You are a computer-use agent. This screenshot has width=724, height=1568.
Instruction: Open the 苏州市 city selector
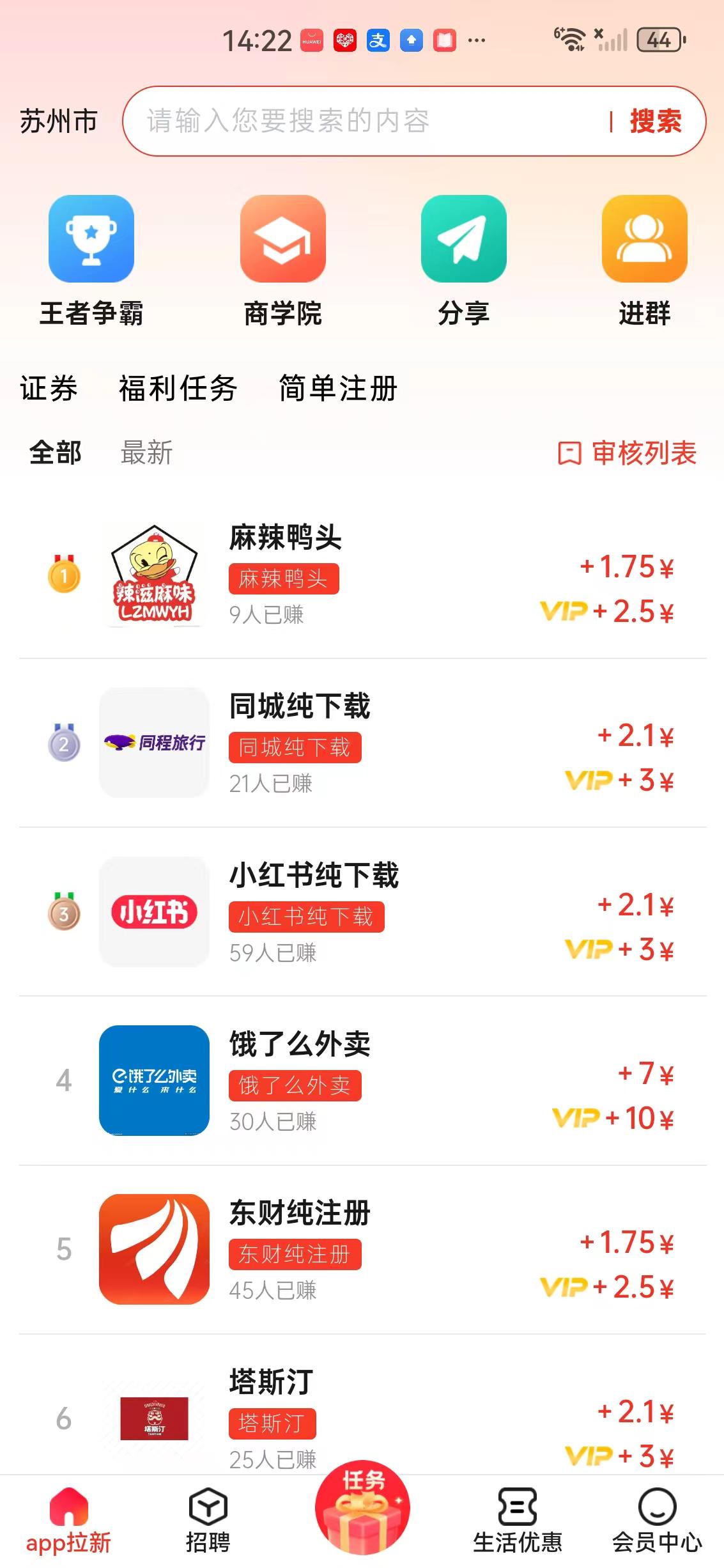[x=58, y=121]
